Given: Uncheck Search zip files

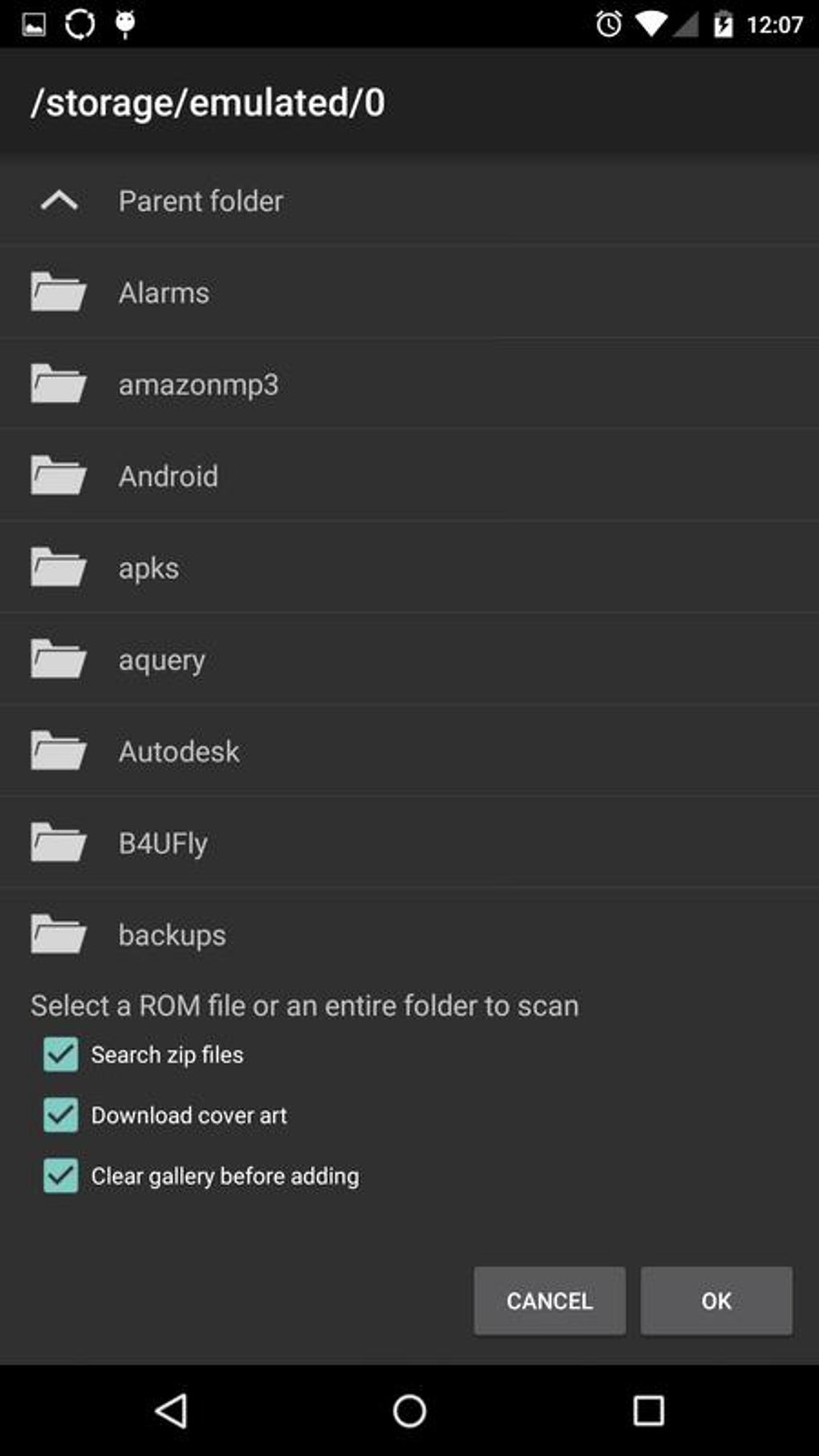Looking at the screenshot, I should coord(61,1054).
